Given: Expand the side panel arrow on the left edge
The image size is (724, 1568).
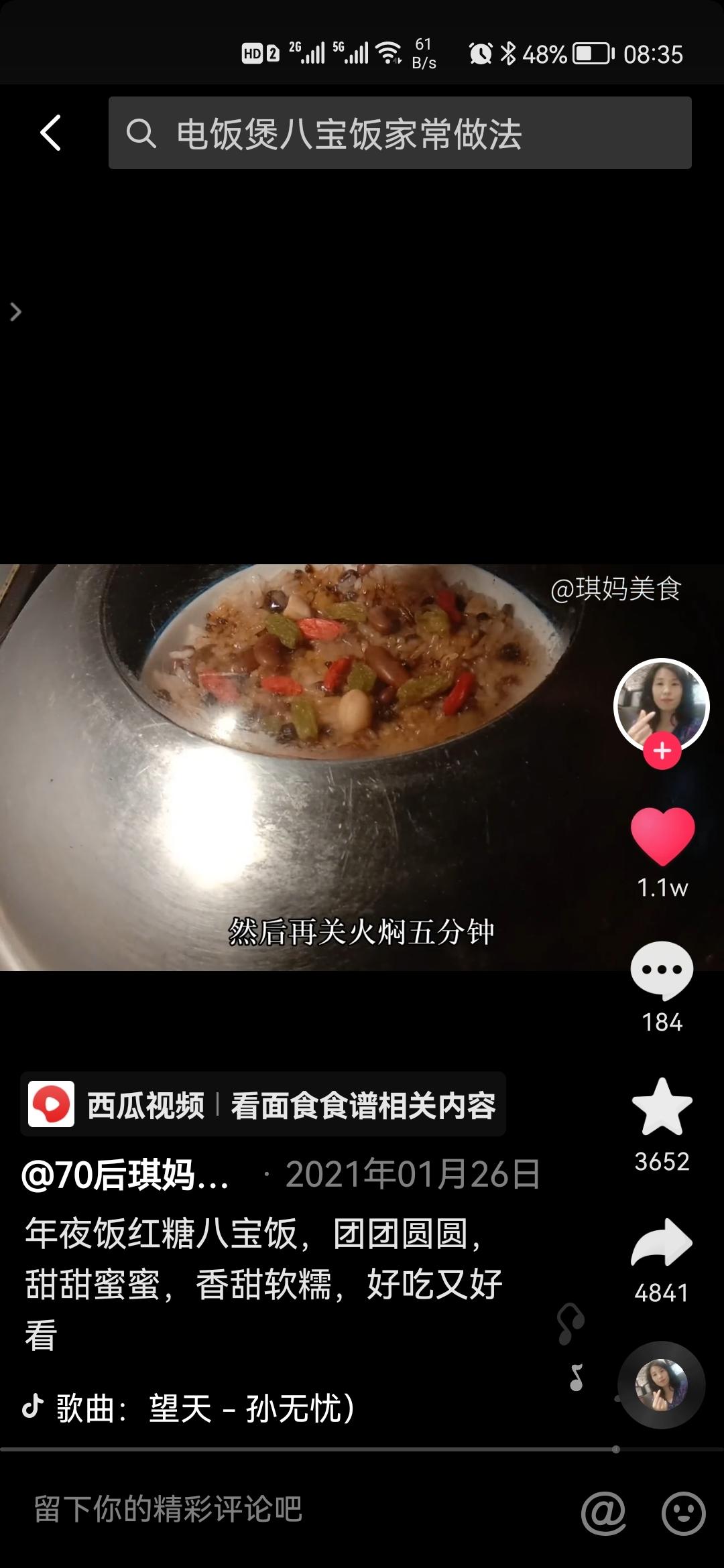Looking at the screenshot, I should click(x=16, y=312).
